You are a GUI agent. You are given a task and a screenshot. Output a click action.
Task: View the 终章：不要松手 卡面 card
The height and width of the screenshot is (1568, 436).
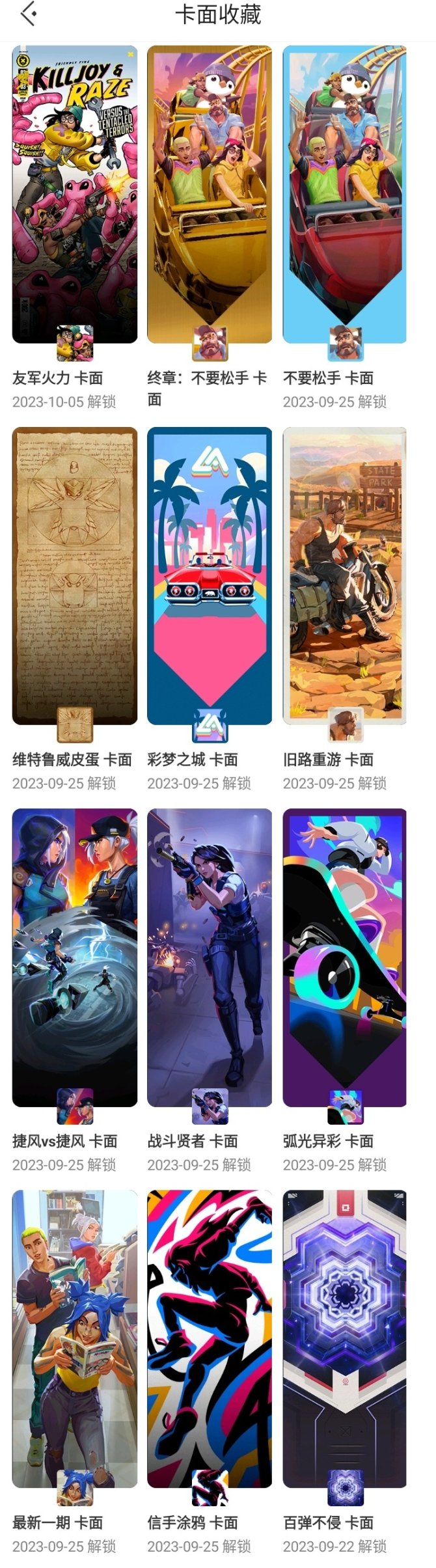(210, 195)
